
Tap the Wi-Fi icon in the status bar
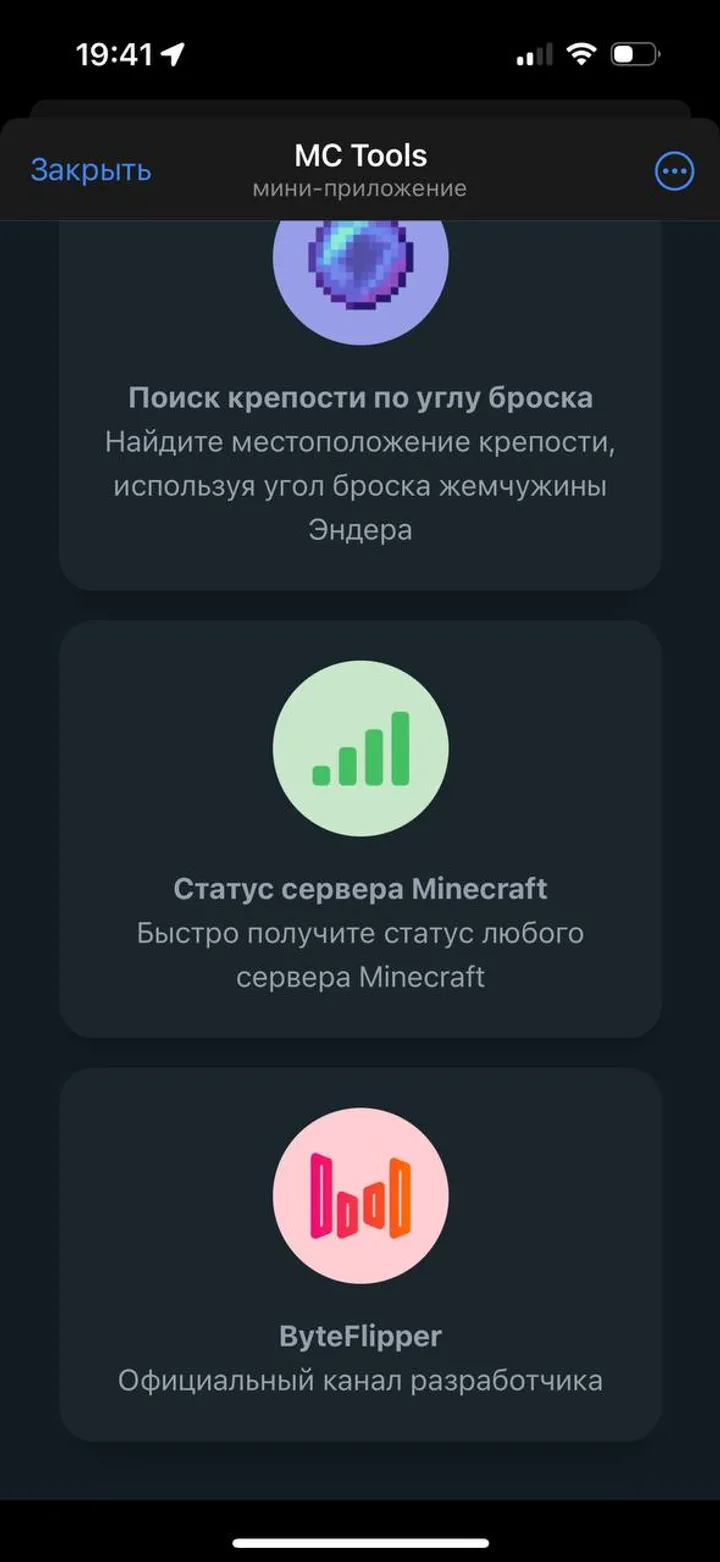click(x=581, y=52)
